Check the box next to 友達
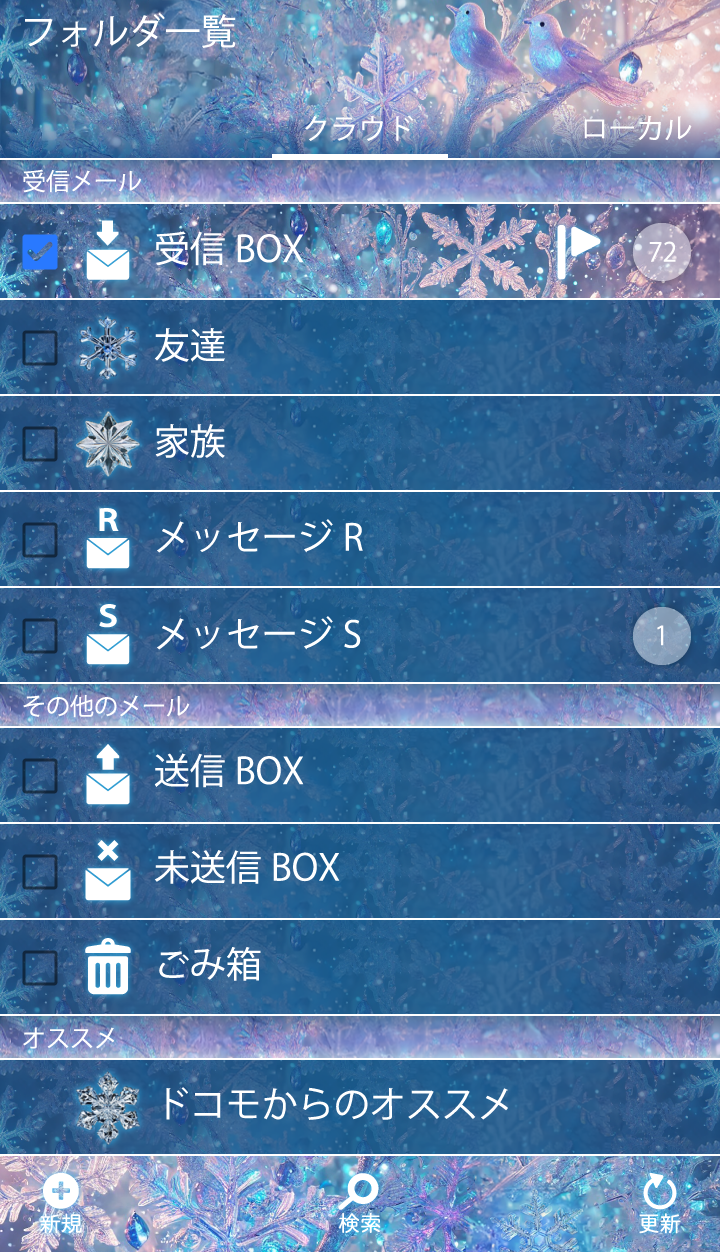 pos(40,348)
